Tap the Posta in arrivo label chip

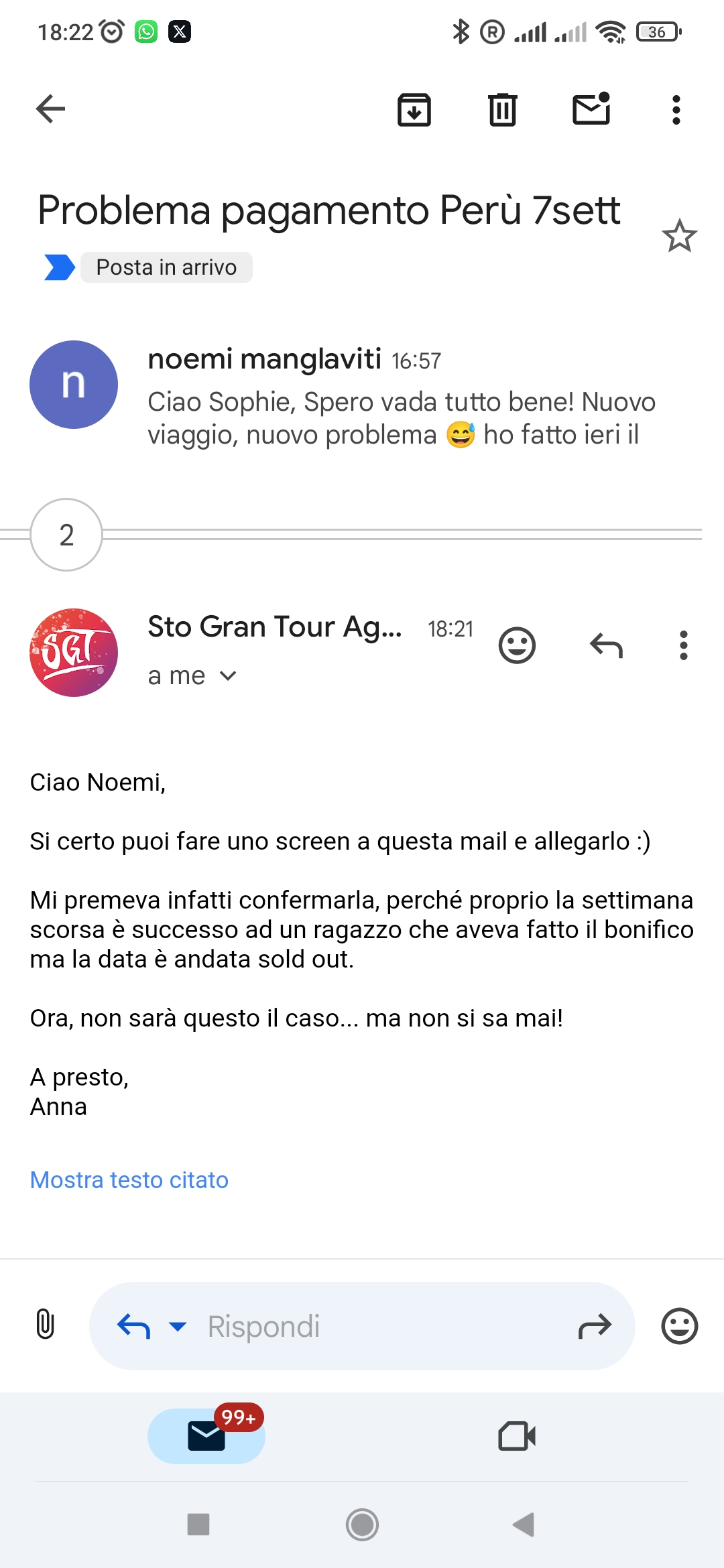click(166, 267)
